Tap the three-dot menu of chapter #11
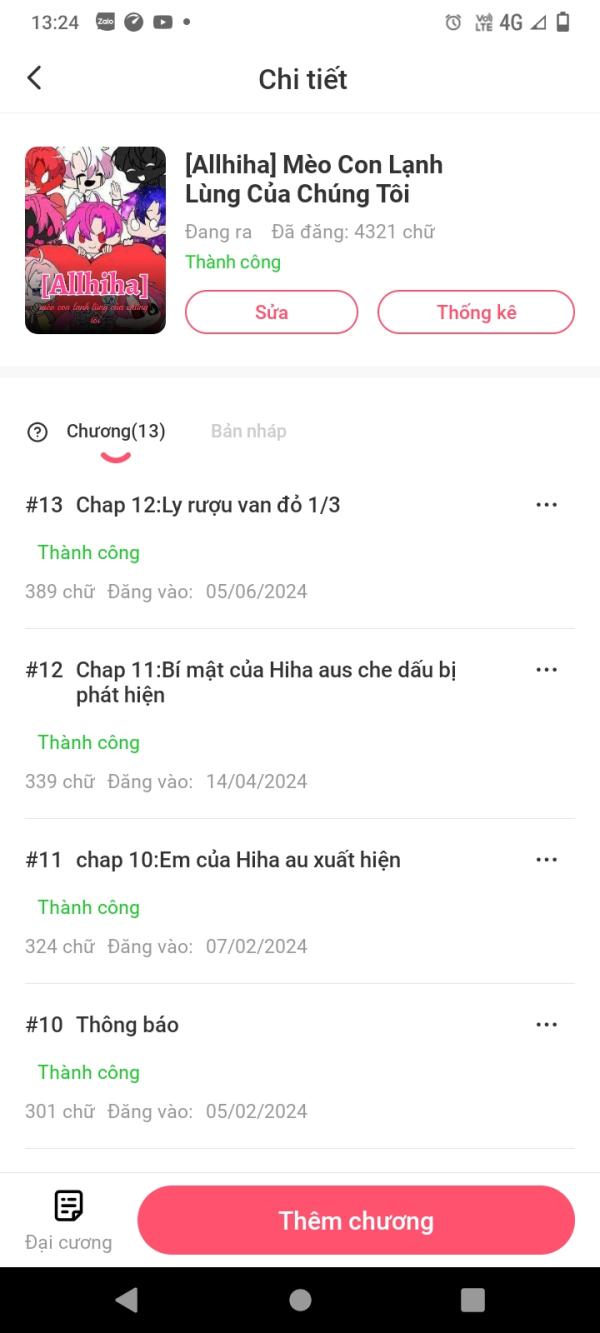 click(546, 860)
